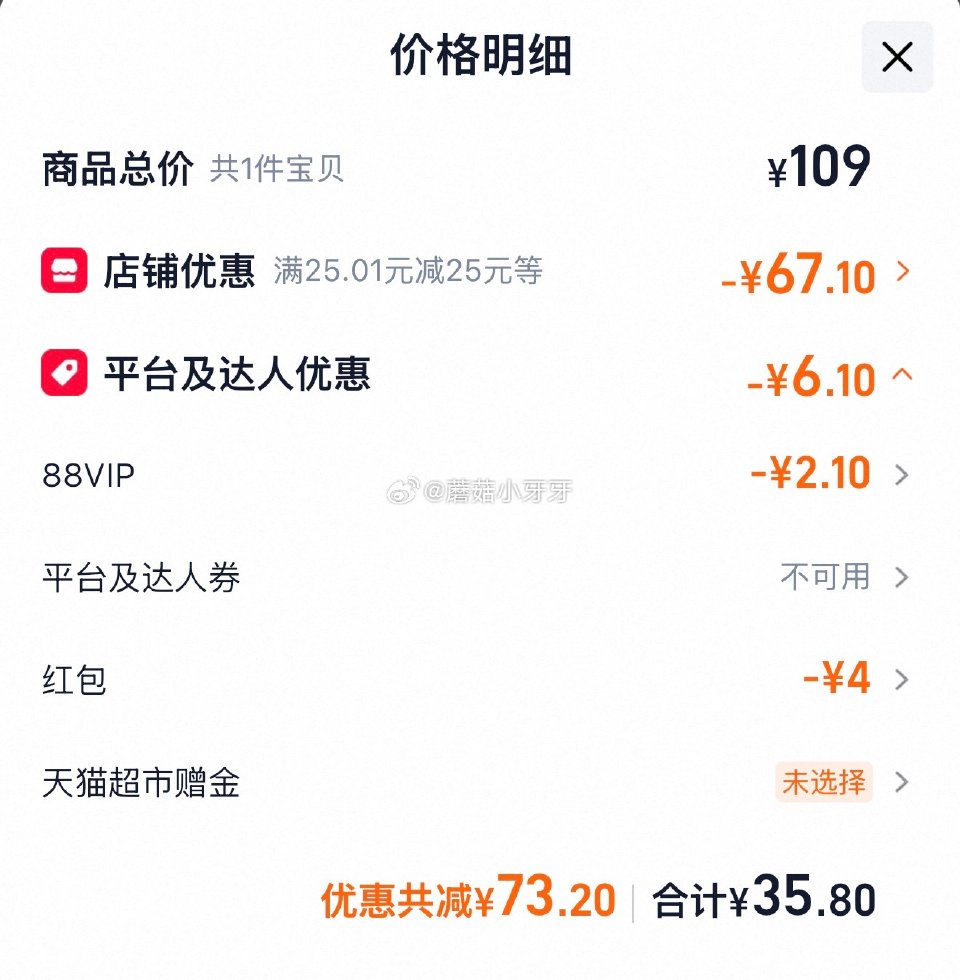Image resolution: width=960 pixels, height=980 pixels.
Task: Collapse the 平台及达人优惠 section
Action: click(x=903, y=376)
